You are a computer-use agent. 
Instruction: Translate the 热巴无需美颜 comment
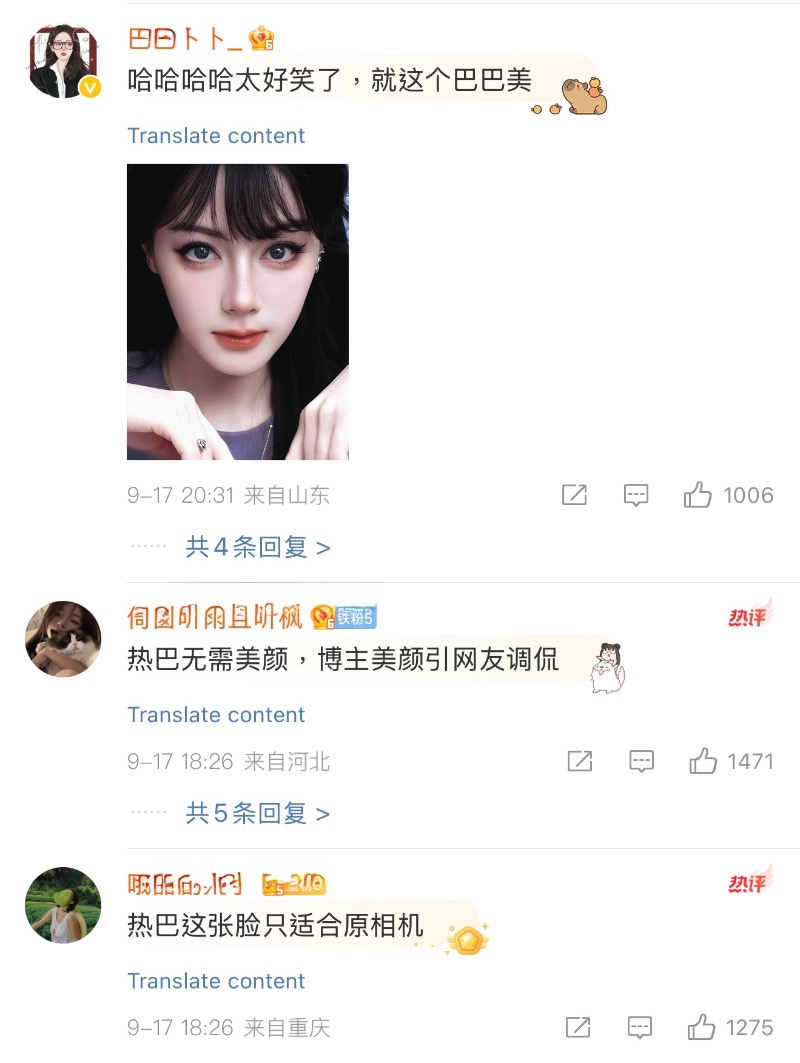coord(216,715)
